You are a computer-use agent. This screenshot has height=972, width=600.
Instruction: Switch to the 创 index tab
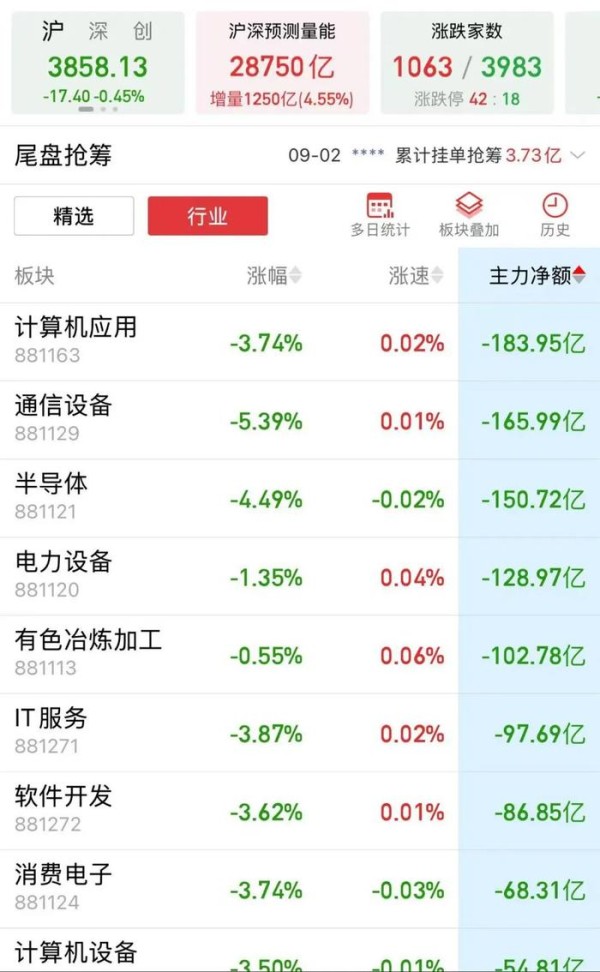coord(143,31)
